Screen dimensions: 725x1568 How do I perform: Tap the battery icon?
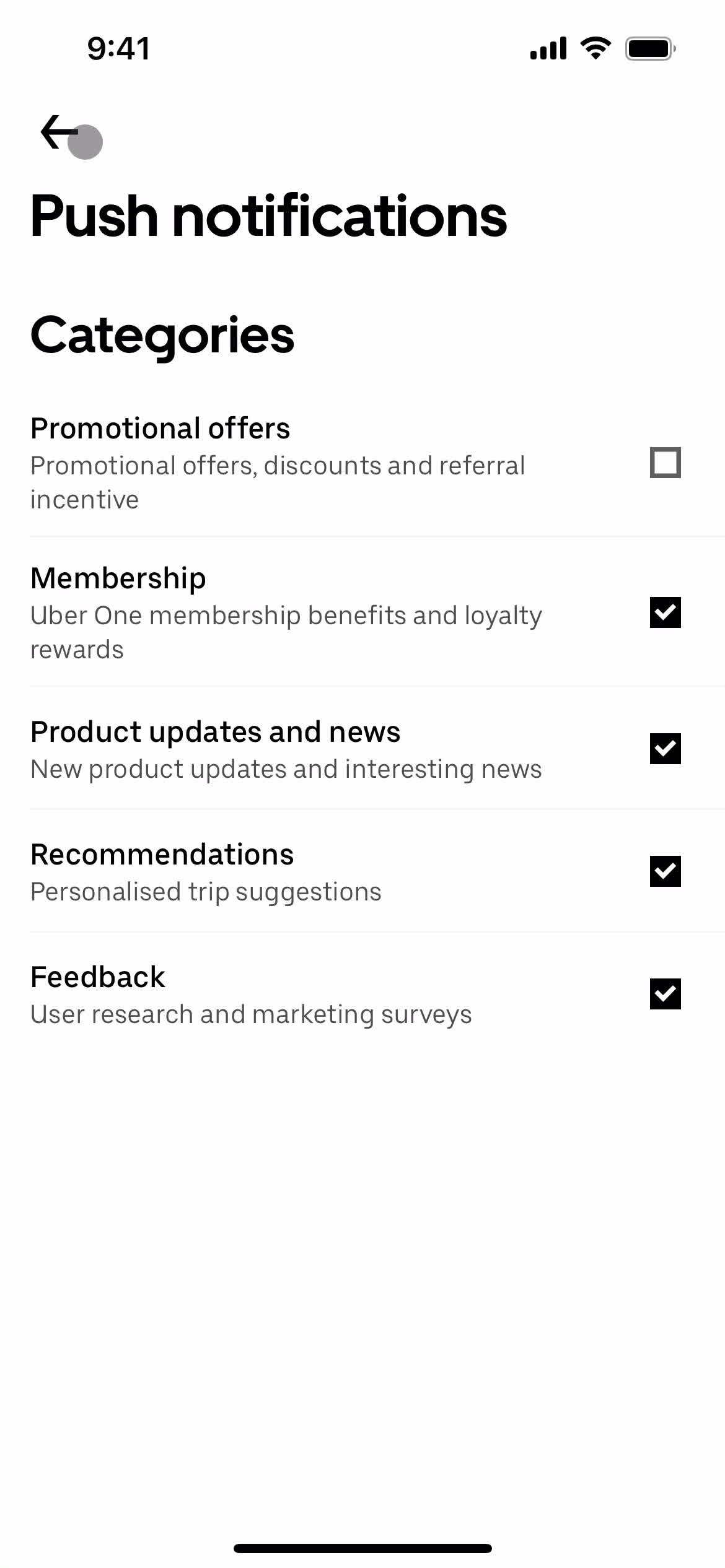click(x=646, y=48)
